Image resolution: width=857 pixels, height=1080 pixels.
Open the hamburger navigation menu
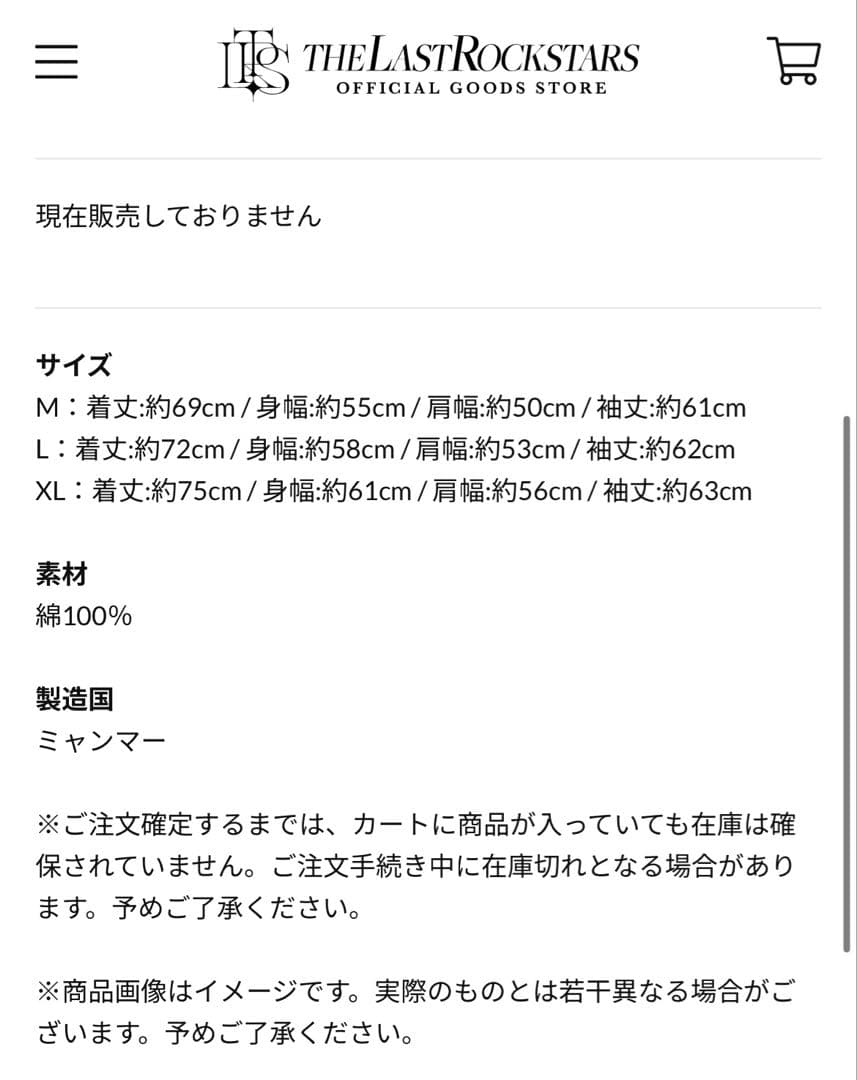point(56,61)
